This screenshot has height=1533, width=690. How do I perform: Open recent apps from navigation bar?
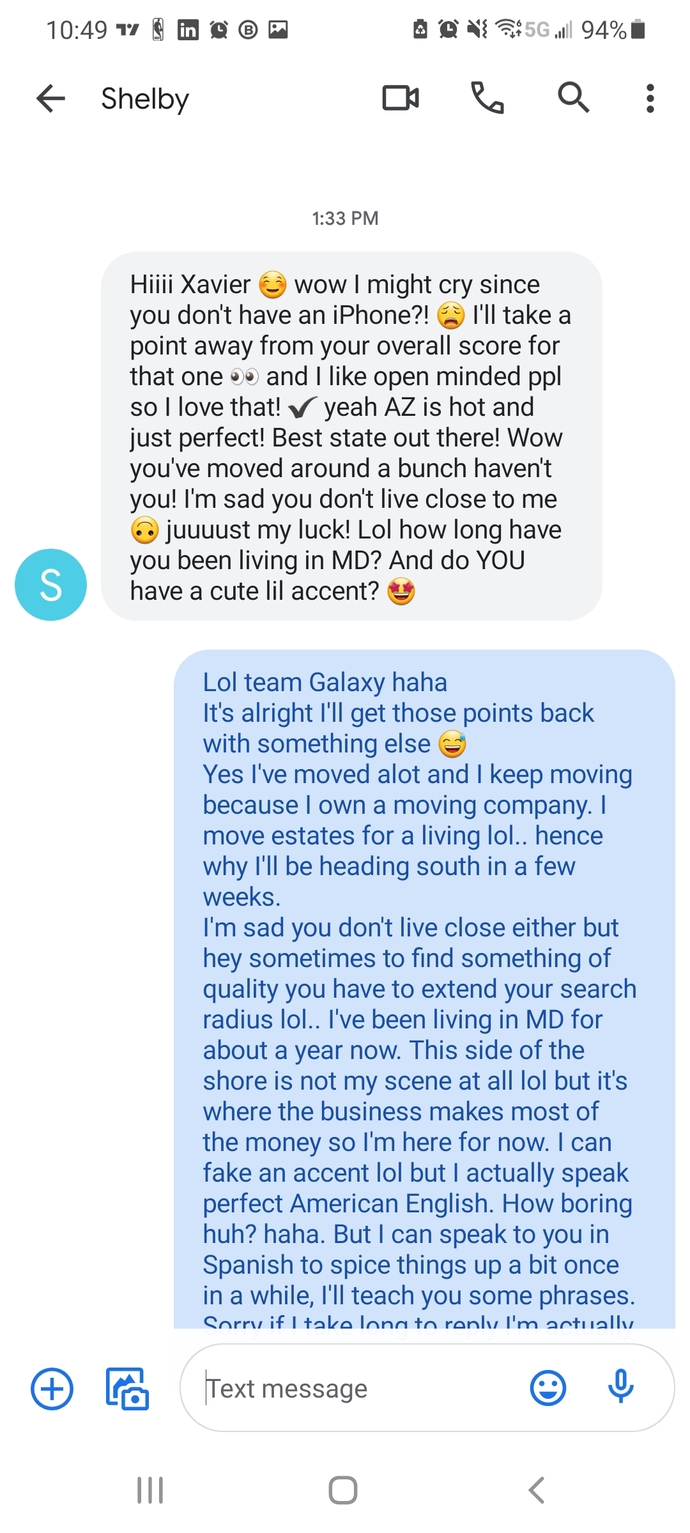click(150, 1490)
